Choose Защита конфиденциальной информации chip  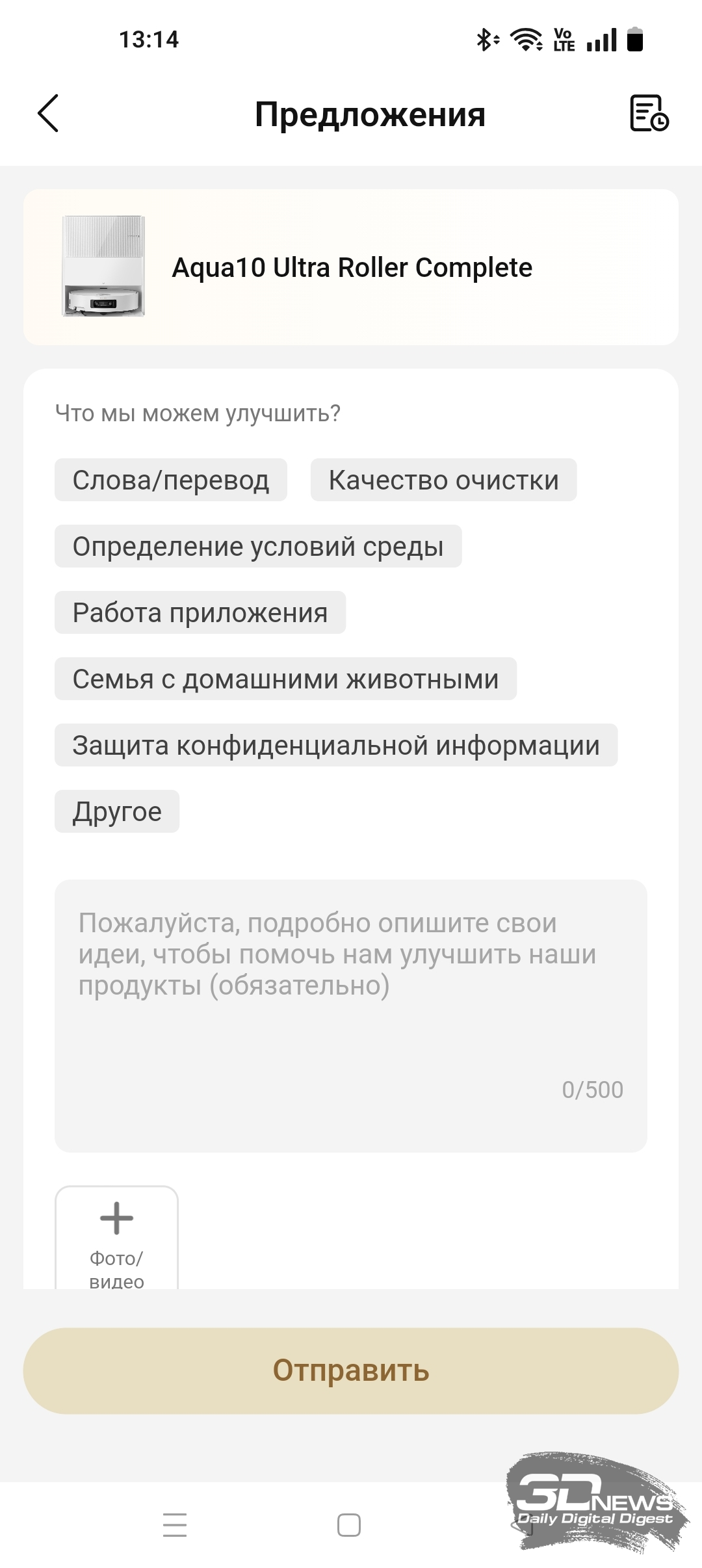[335, 745]
